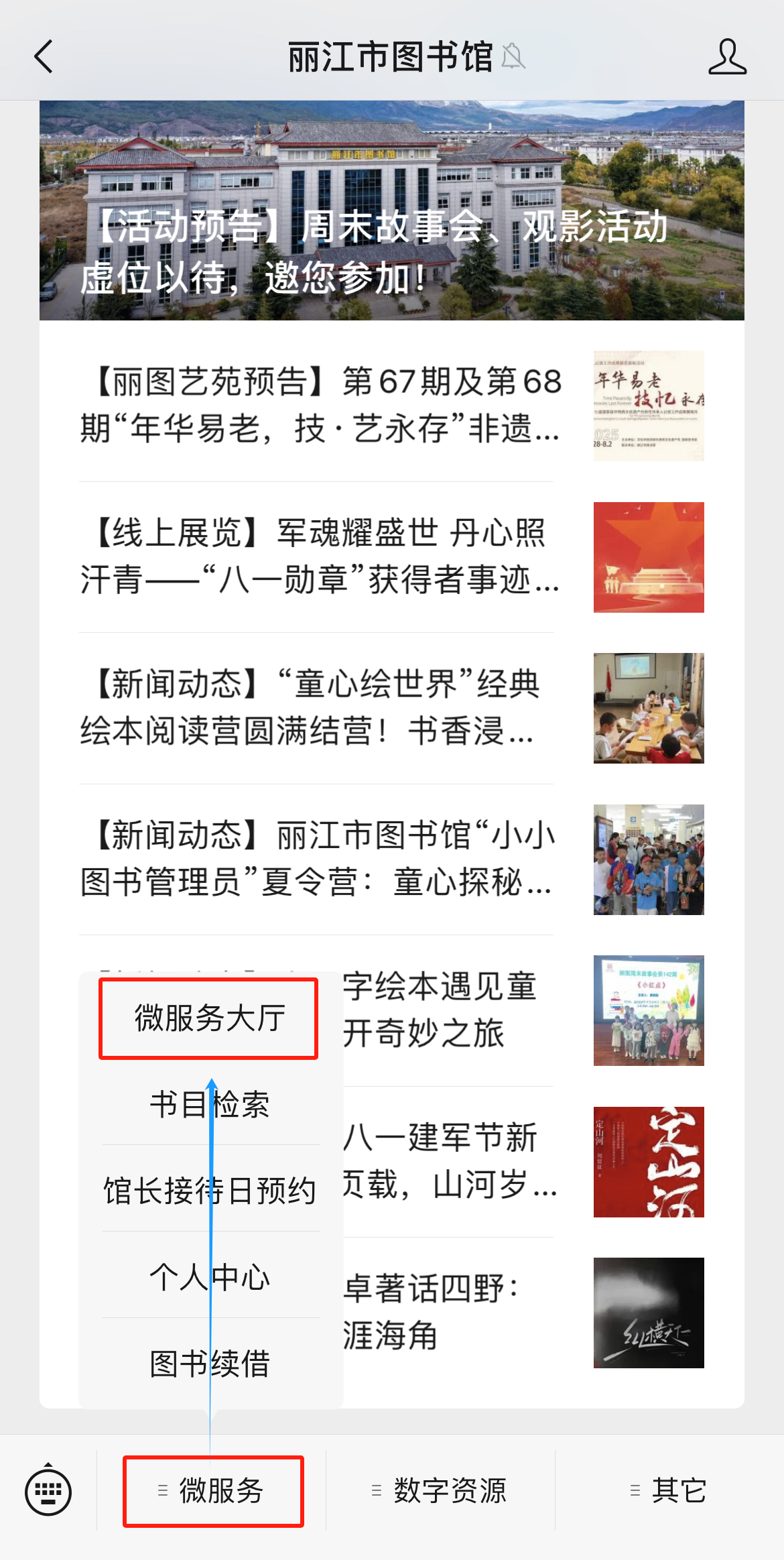Switch to keyboard input mode

[x=48, y=1490]
